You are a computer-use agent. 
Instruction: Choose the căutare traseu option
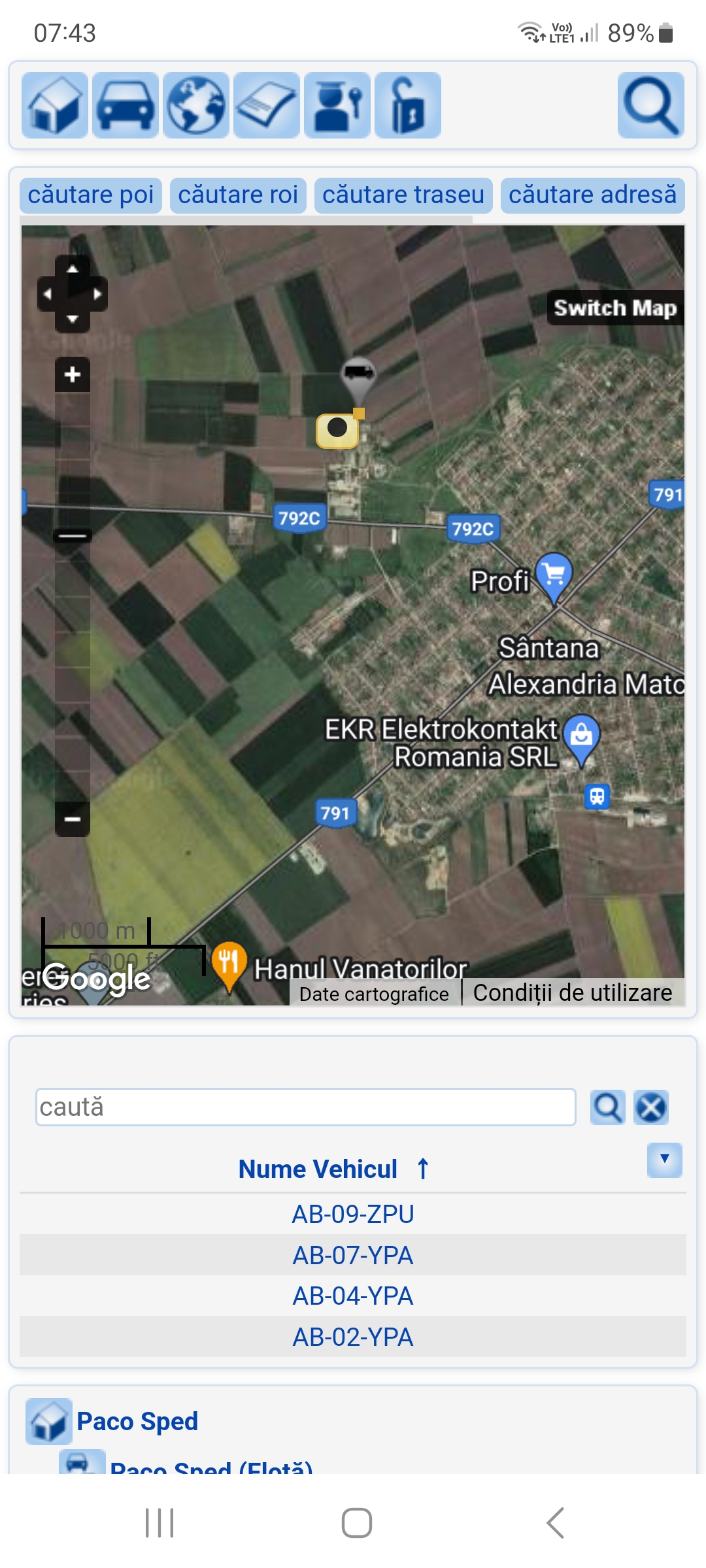403,195
